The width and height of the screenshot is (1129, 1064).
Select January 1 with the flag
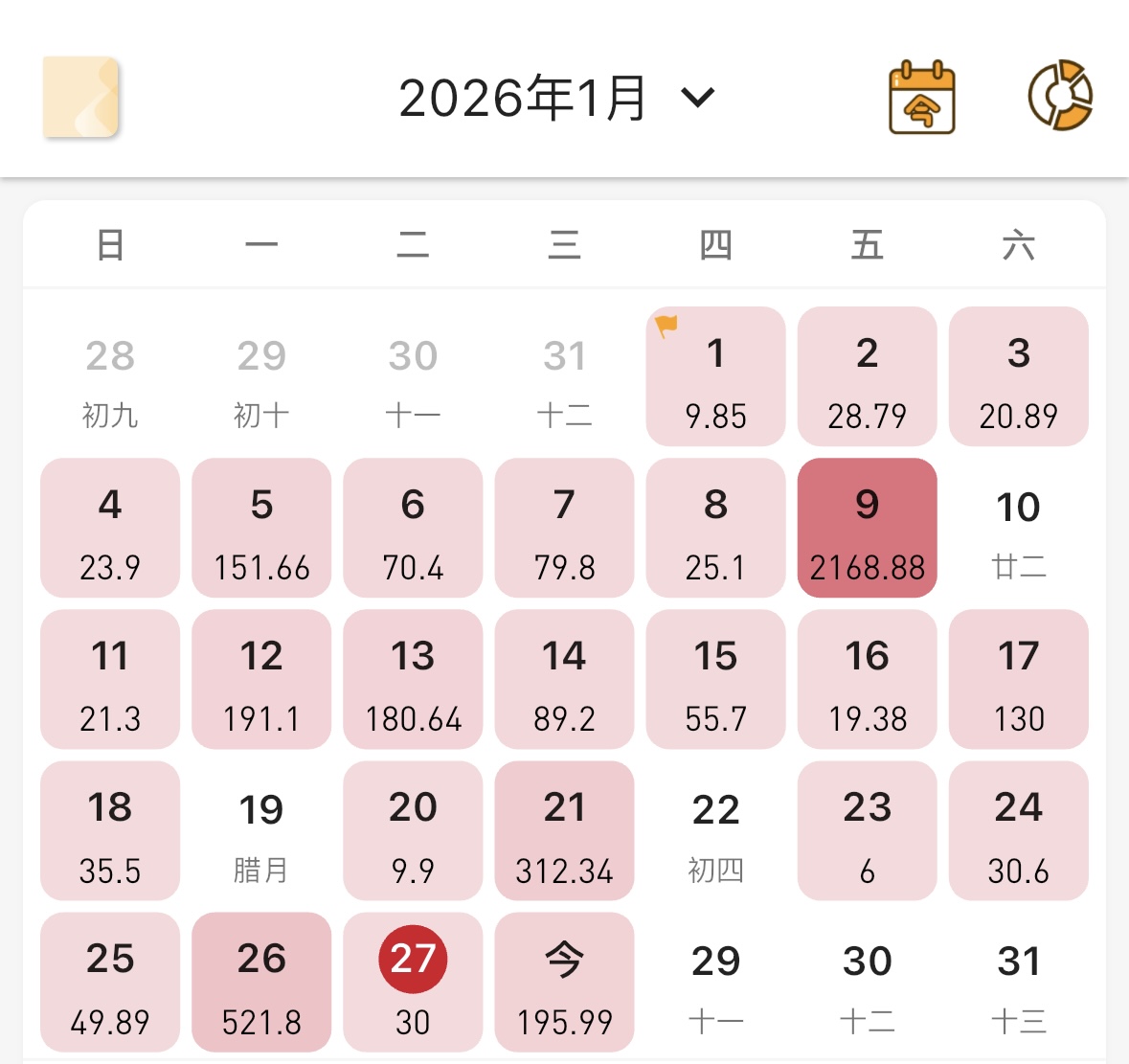pos(715,376)
